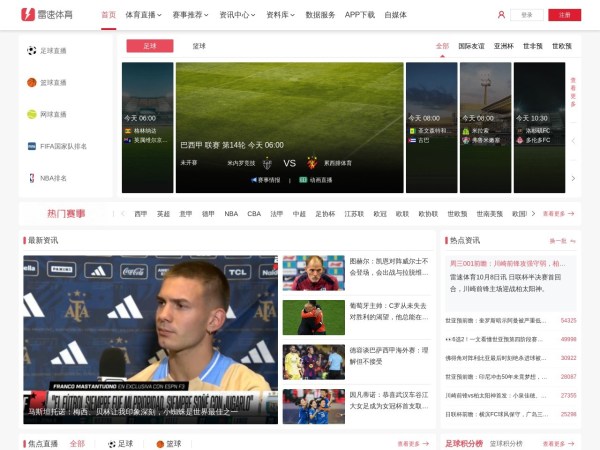
Task: Open NBA排名 in the sidebar
Action: pyautogui.click(x=54, y=178)
